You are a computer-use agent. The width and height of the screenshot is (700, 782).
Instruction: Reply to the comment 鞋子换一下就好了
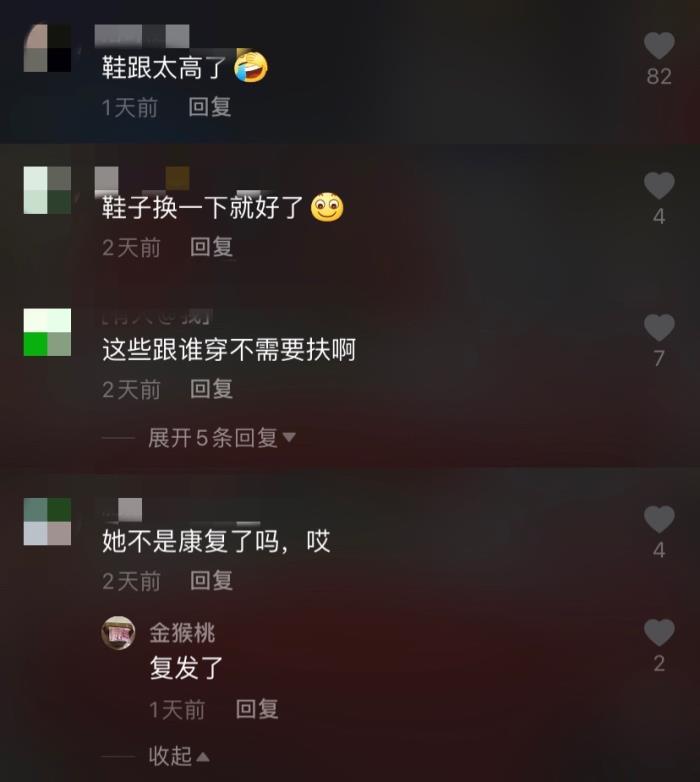211,247
